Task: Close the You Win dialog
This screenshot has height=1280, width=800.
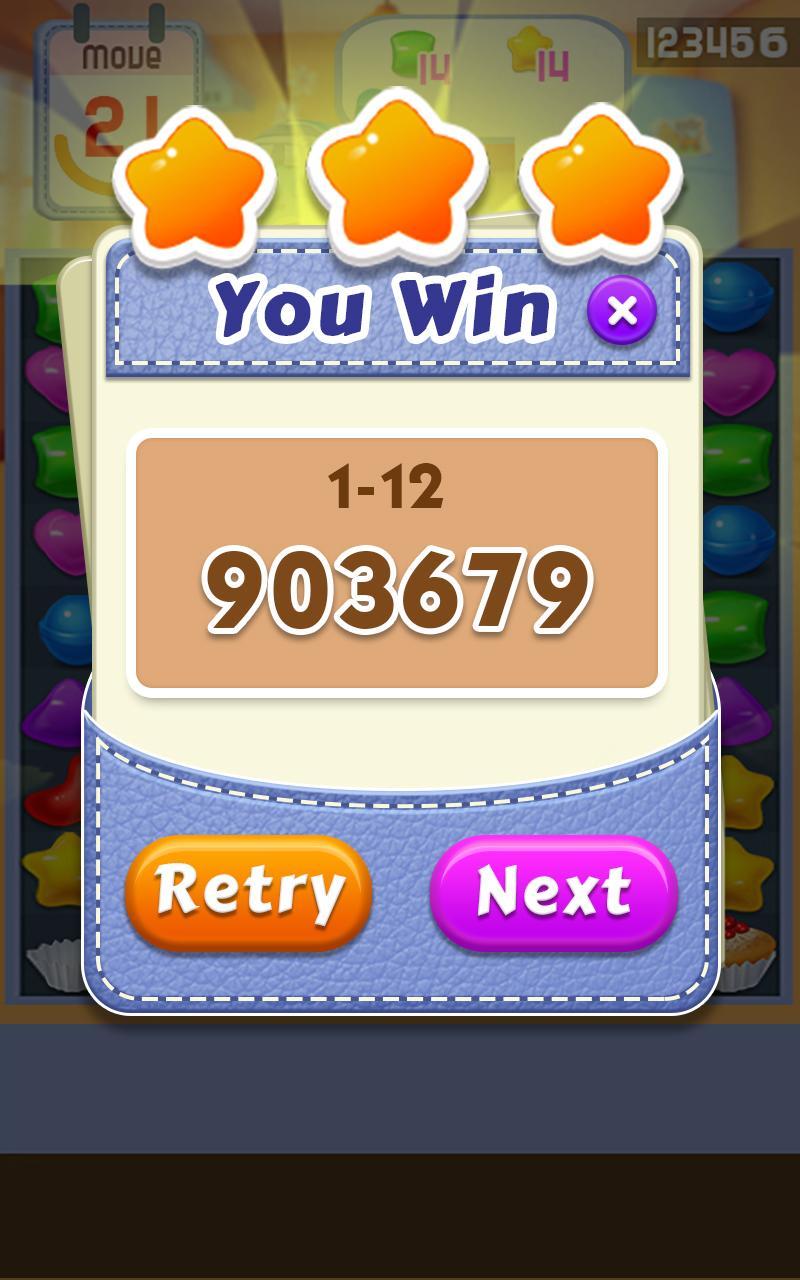Action: coord(622,310)
